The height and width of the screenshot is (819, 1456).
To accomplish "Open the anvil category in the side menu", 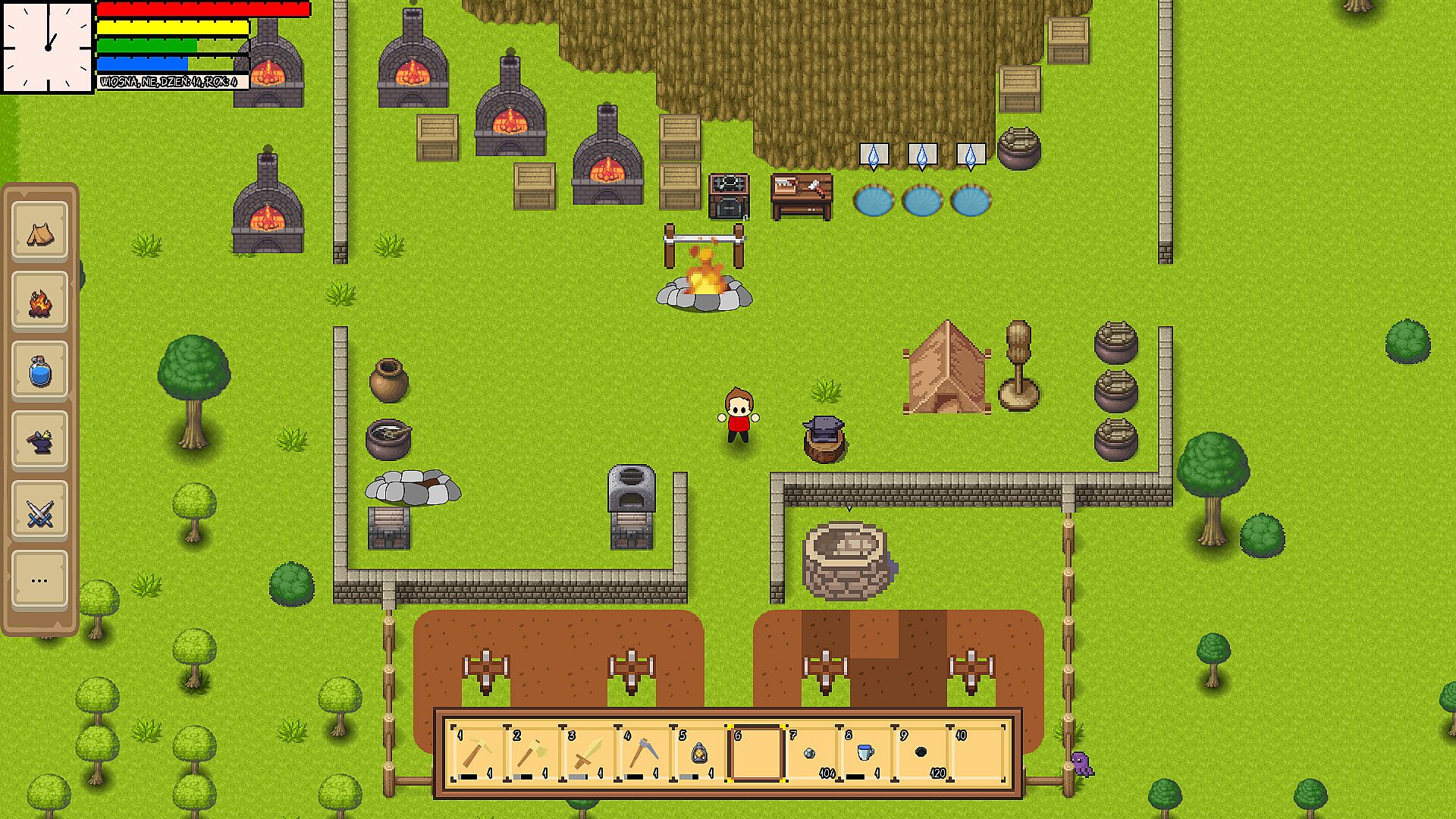I will click(39, 441).
